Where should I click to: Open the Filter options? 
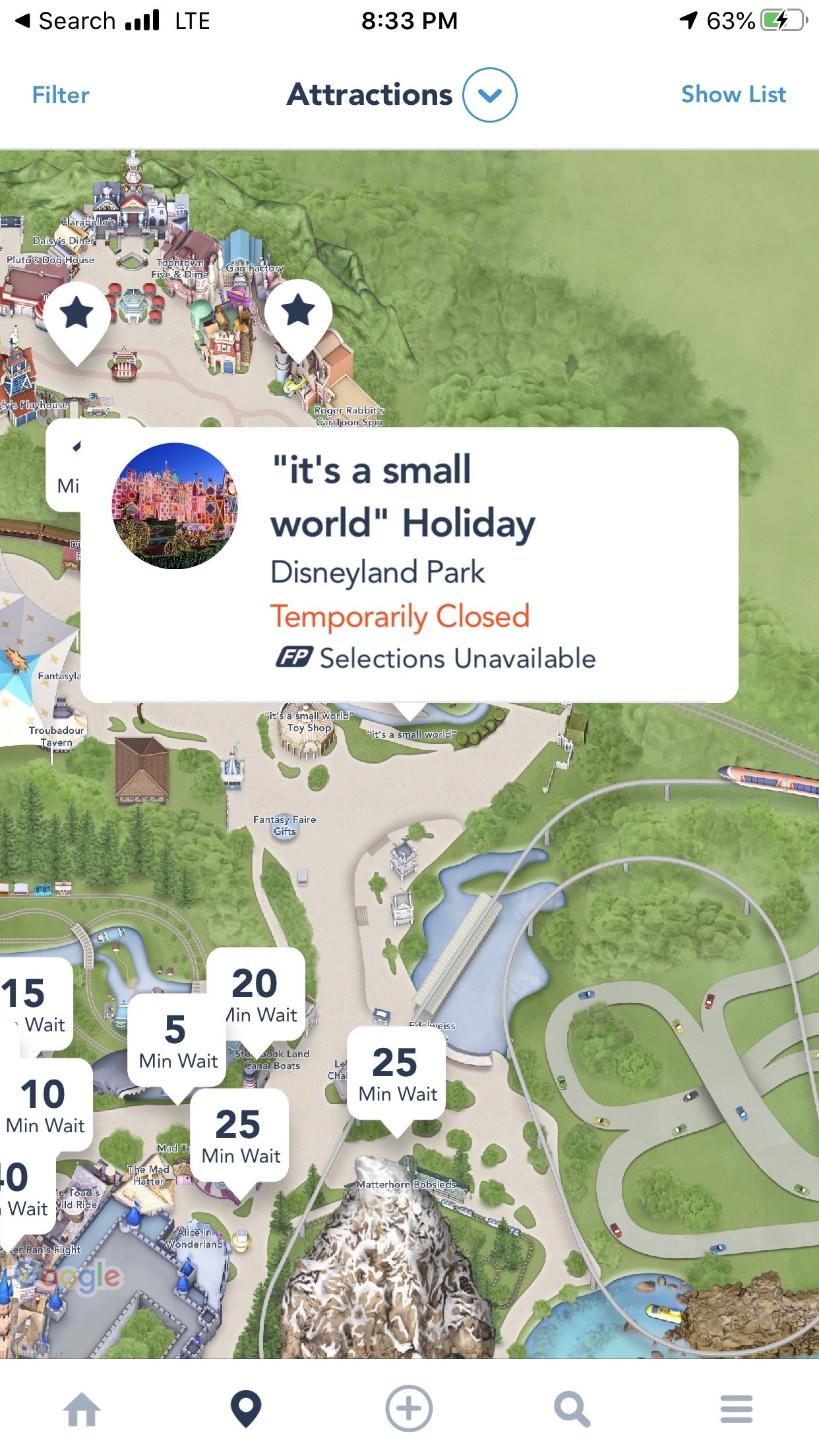61,95
